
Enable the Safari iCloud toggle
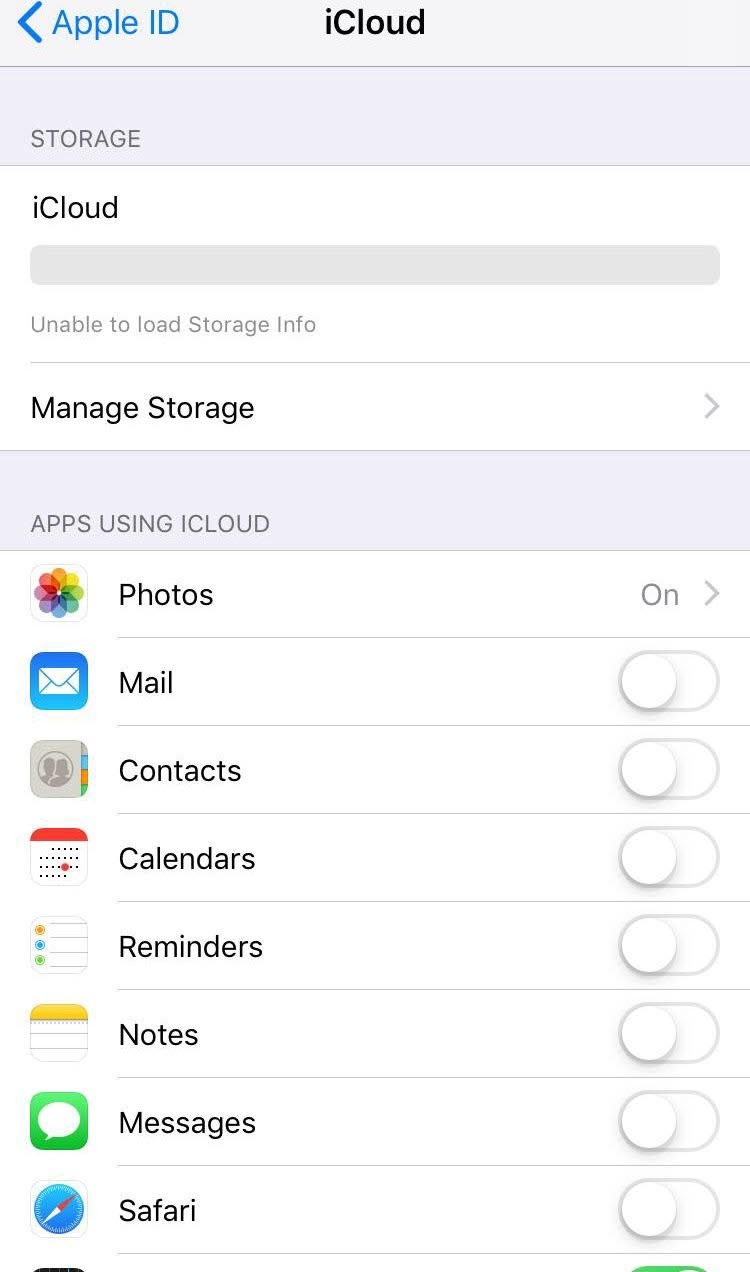(x=668, y=1209)
